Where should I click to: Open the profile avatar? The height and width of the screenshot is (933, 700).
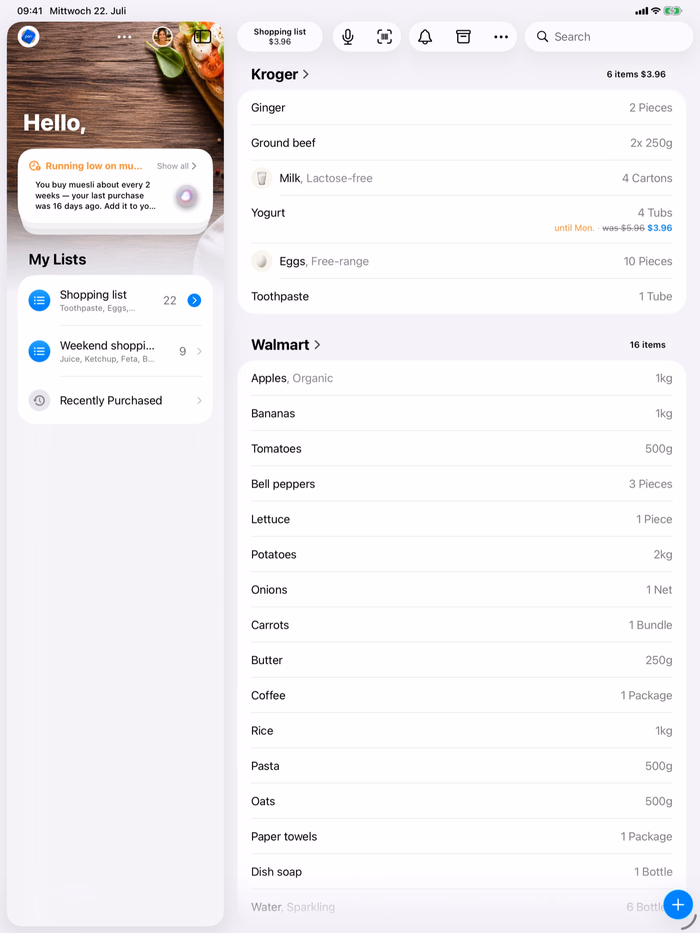click(x=162, y=37)
